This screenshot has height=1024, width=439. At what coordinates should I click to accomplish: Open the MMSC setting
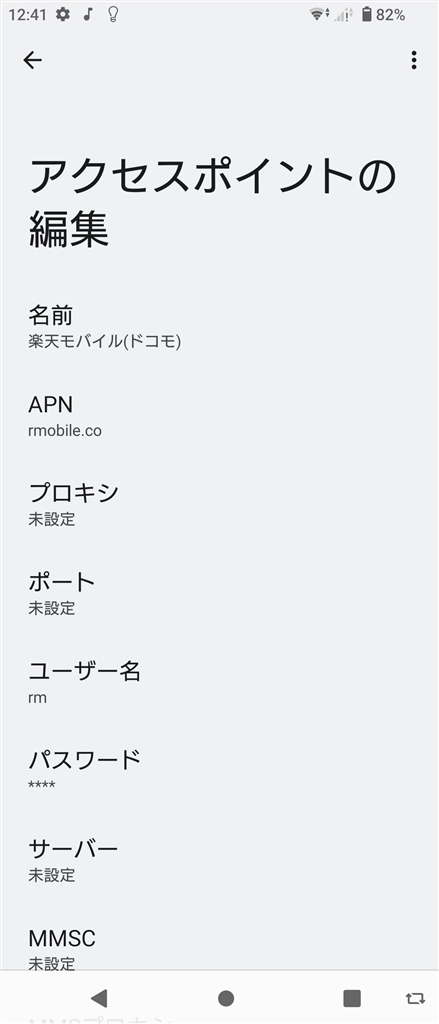(220, 949)
